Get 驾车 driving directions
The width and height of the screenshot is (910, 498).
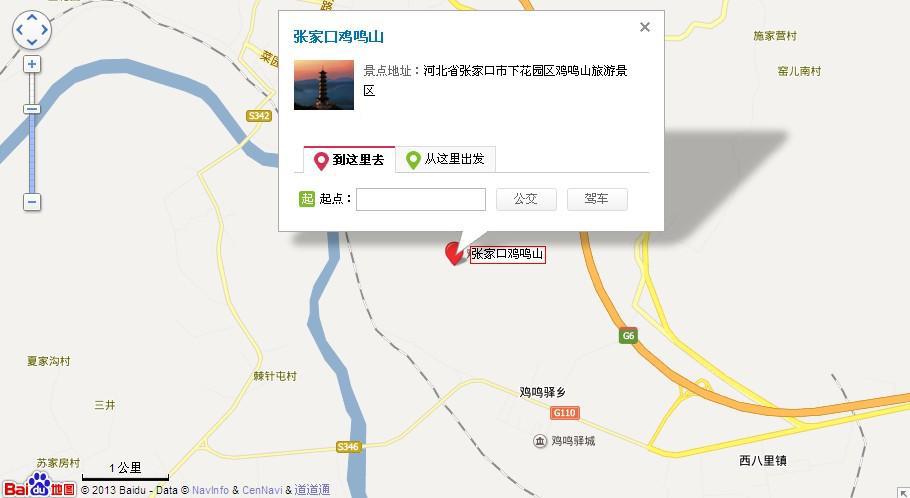(x=596, y=199)
